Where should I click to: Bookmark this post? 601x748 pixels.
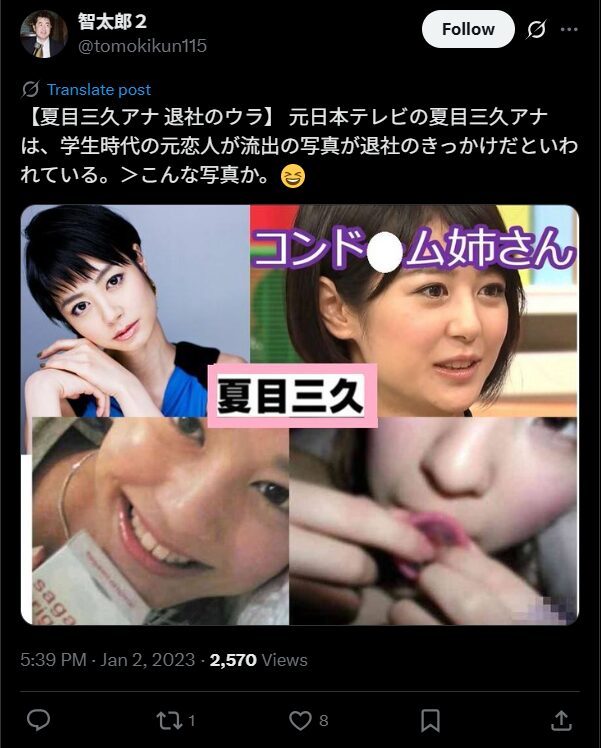coord(430,719)
